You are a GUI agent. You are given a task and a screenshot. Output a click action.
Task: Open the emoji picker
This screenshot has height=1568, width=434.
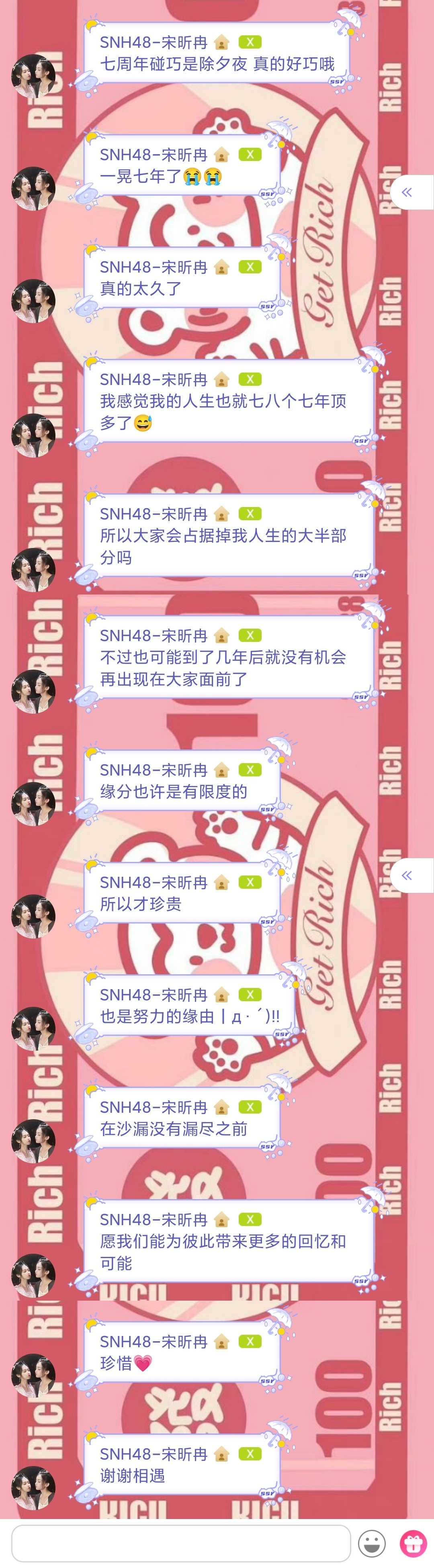coord(371,1543)
